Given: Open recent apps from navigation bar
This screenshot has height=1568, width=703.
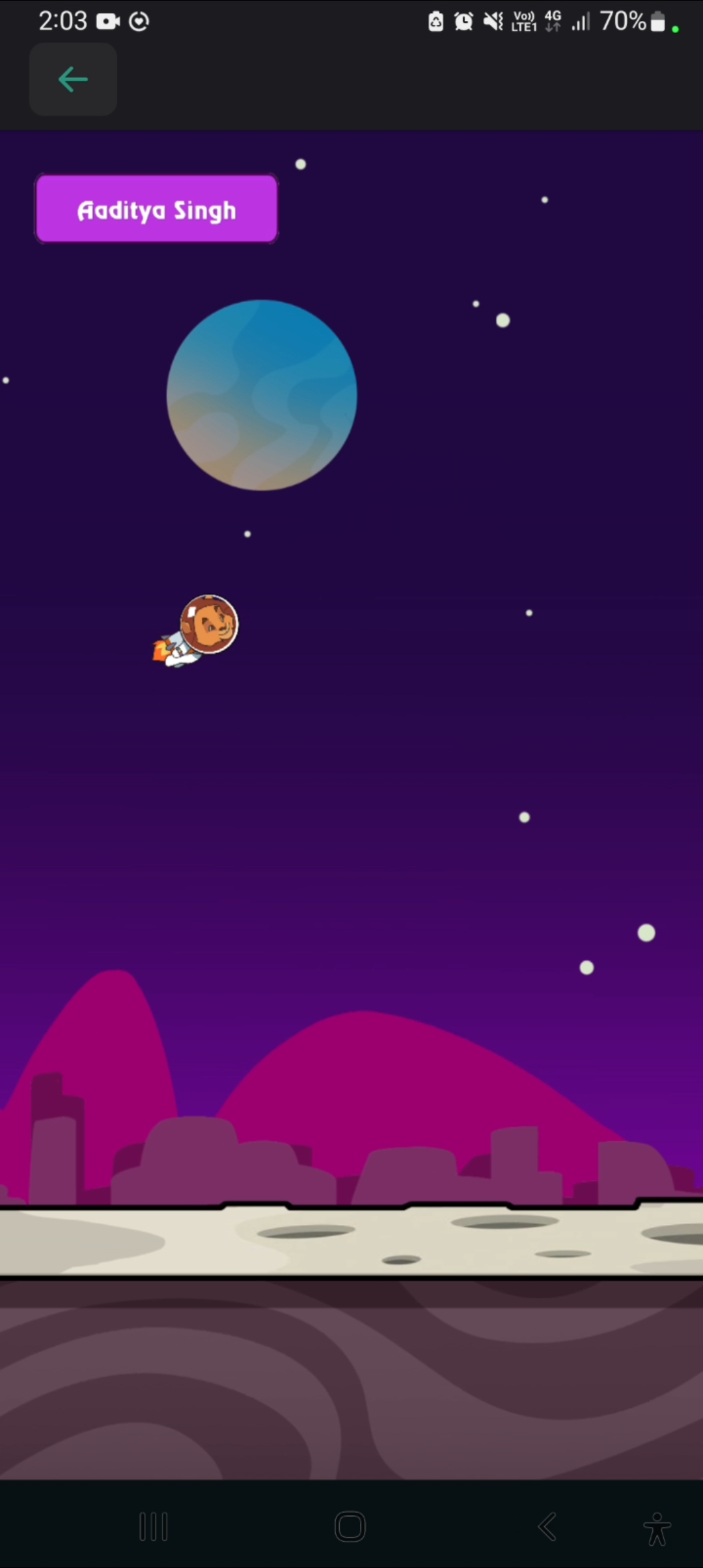Looking at the screenshot, I should 154,1526.
